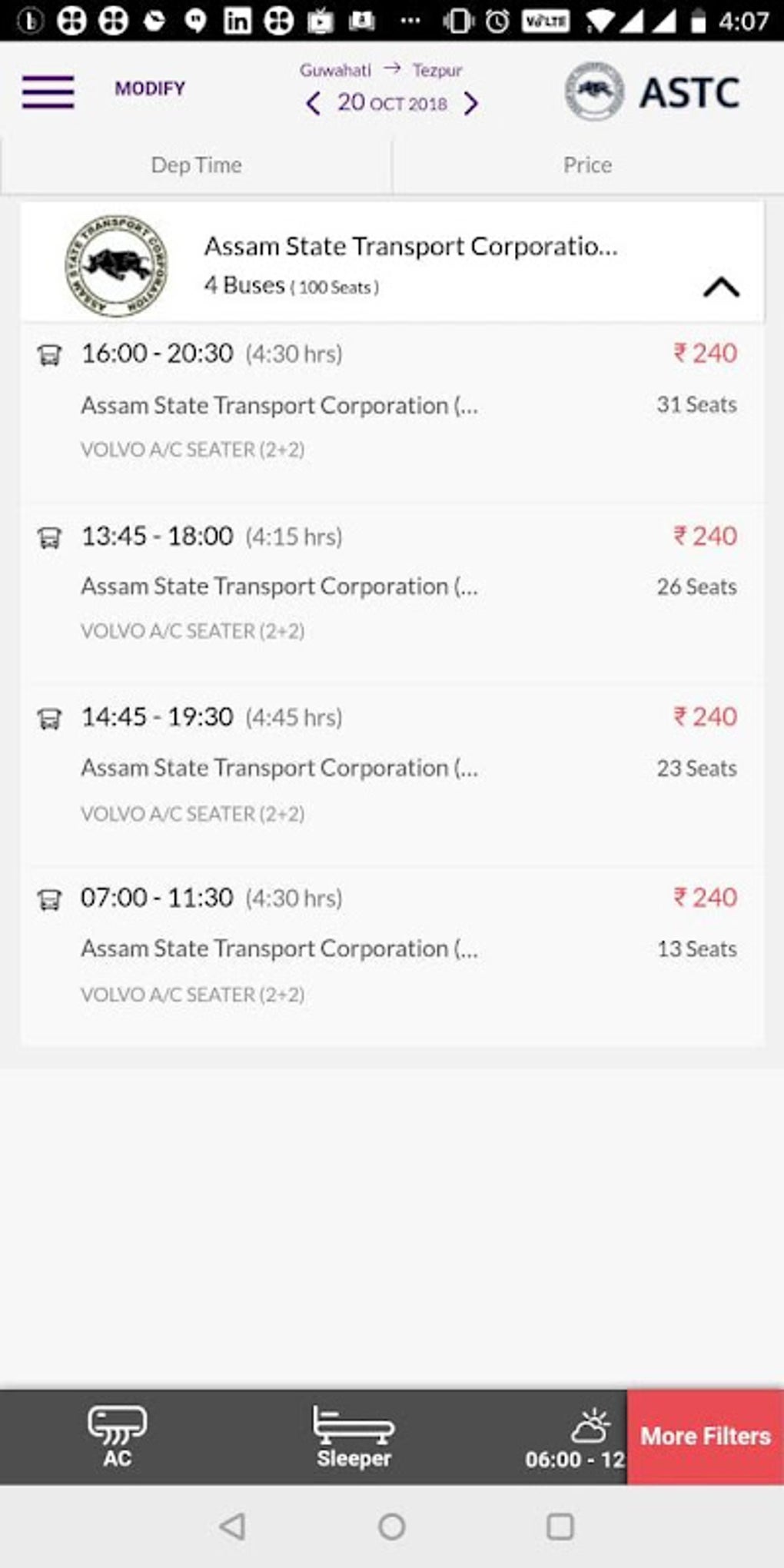The width and height of the screenshot is (784, 1568).
Task: Tap MODIFY to change the search
Action: [150, 89]
